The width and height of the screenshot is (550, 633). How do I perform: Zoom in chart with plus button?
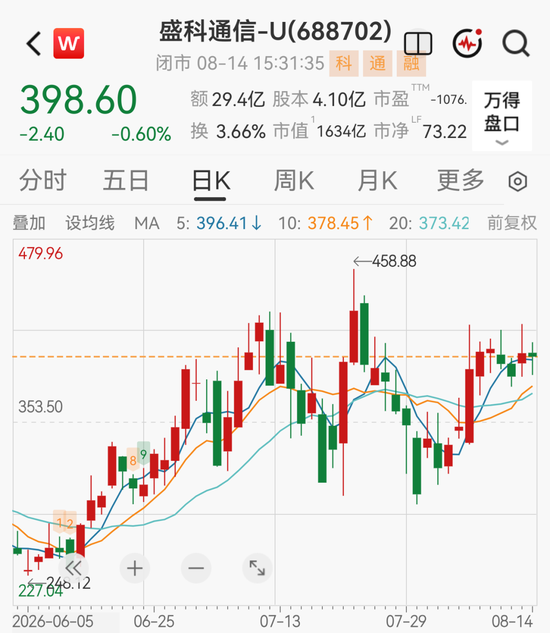[x=135, y=568]
